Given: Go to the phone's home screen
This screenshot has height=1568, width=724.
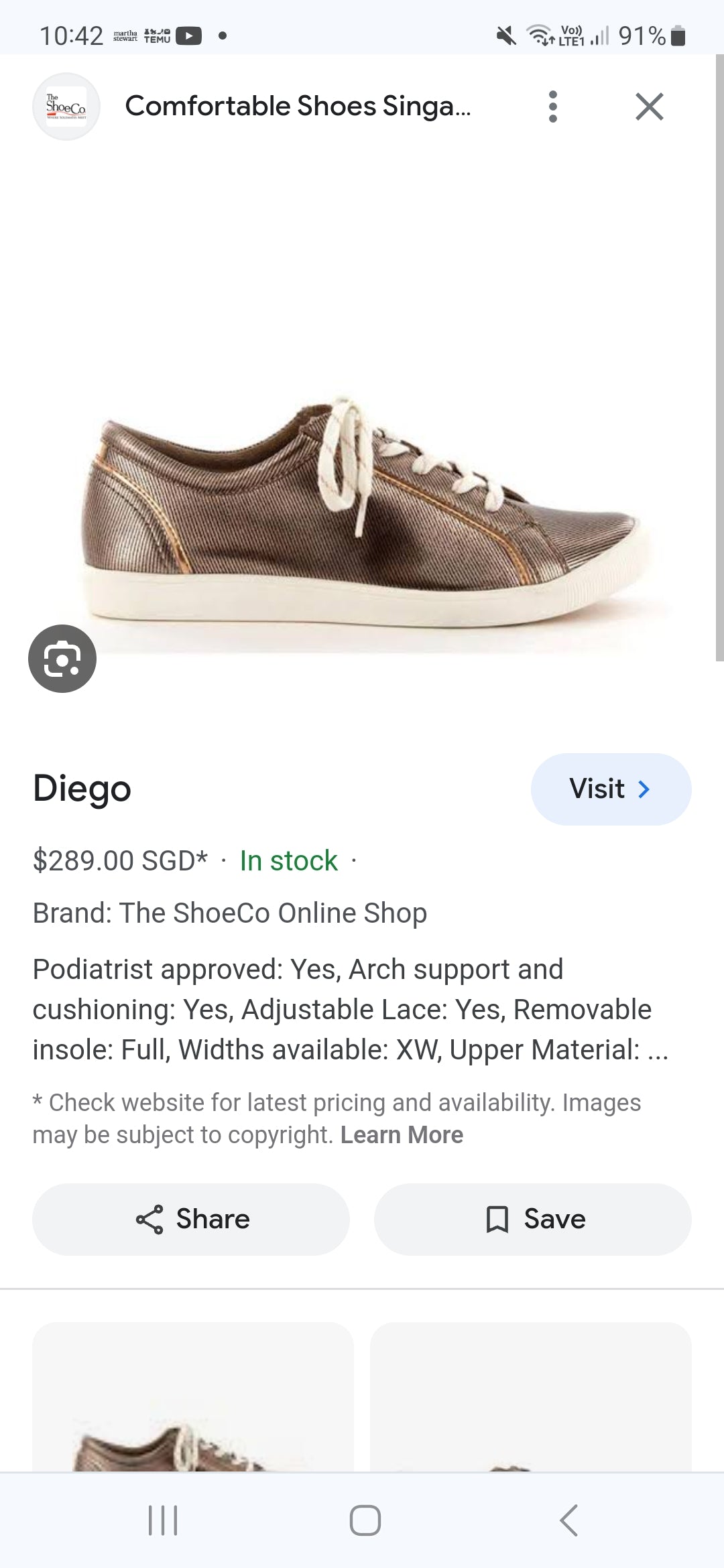Looking at the screenshot, I should tap(365, 1520).
